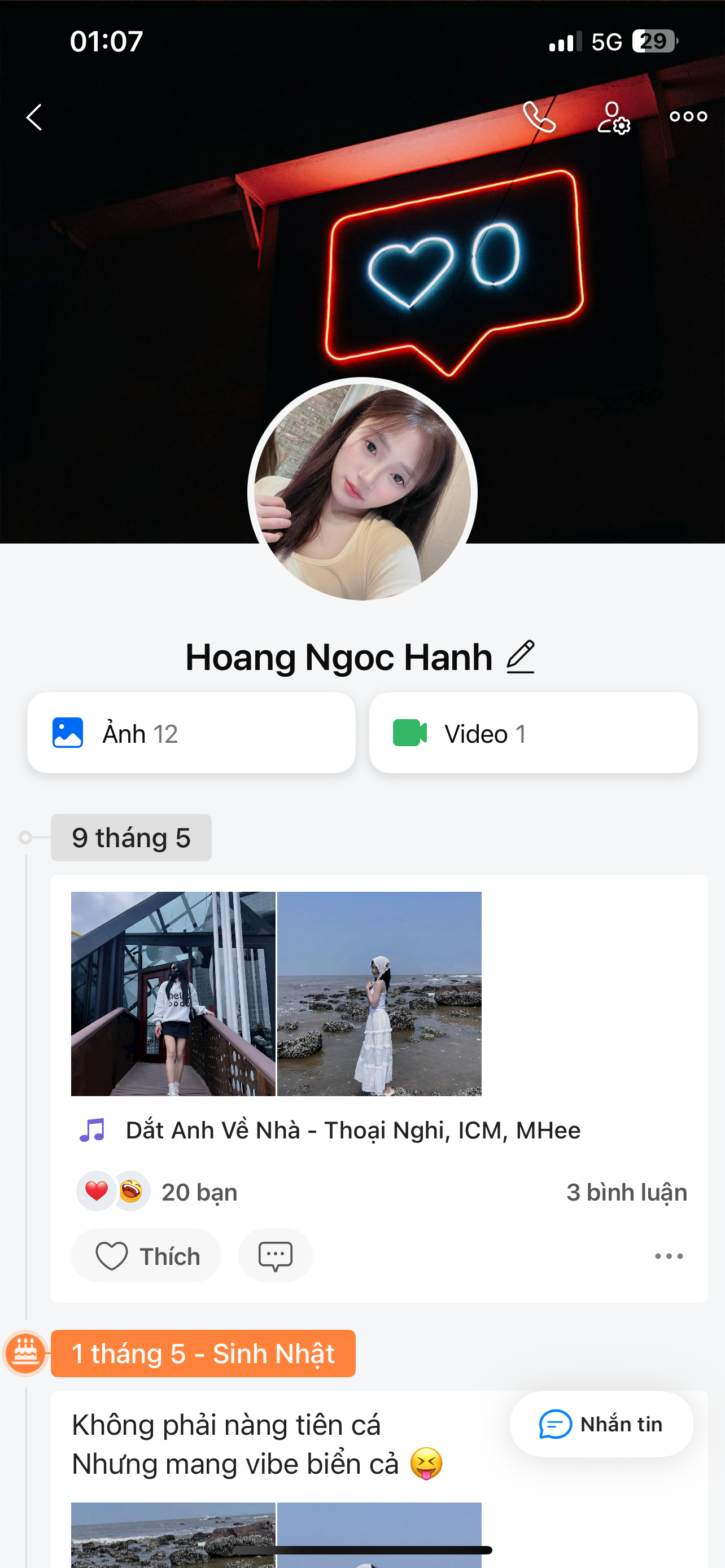This screenshot has width=725, height=1568.
Task: See the 20 bạn who reacted
Action: tap(199, 1192)
